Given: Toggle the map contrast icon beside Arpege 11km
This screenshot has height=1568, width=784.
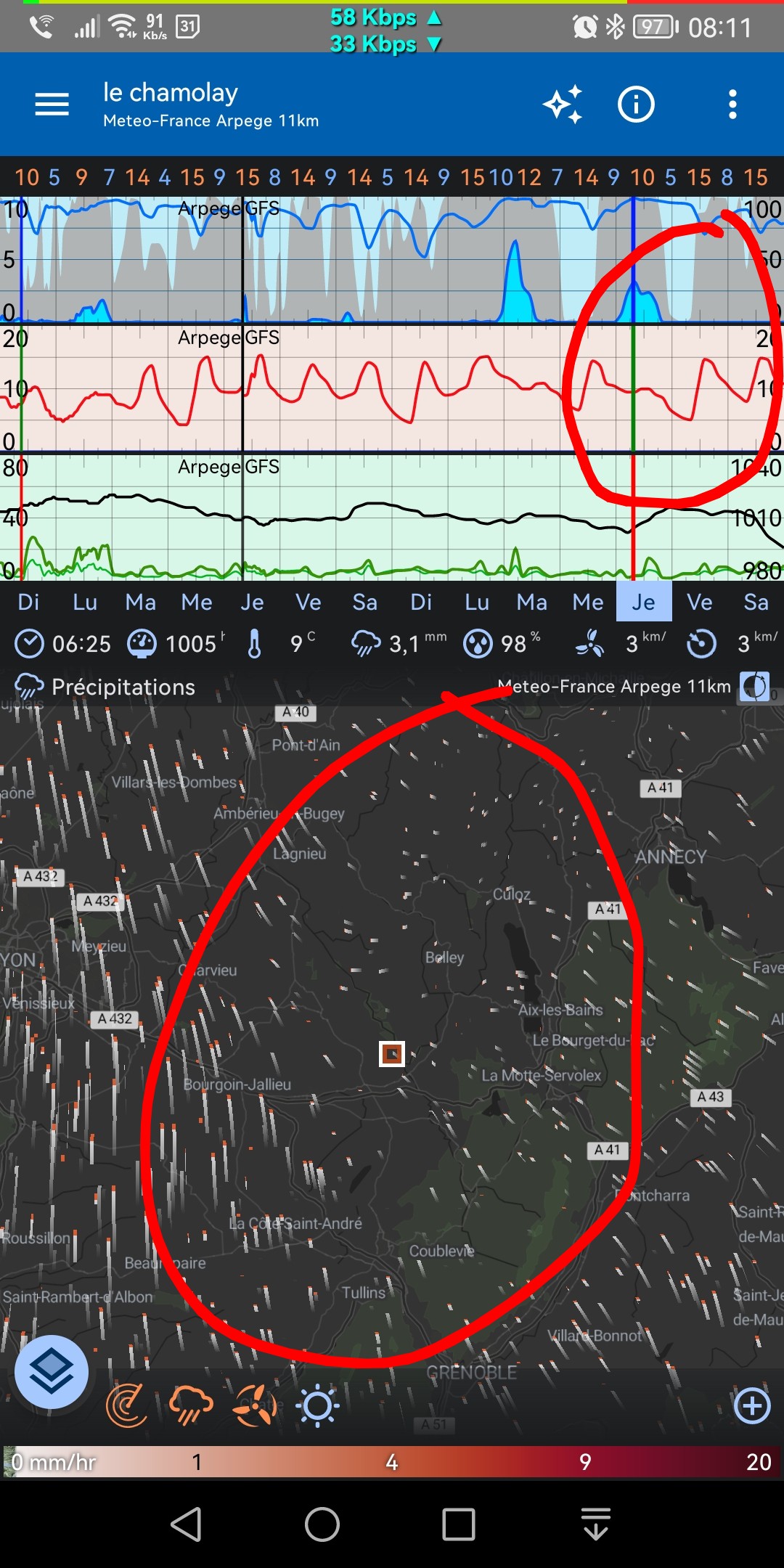Looking at the screenshot, I should 755,686.
